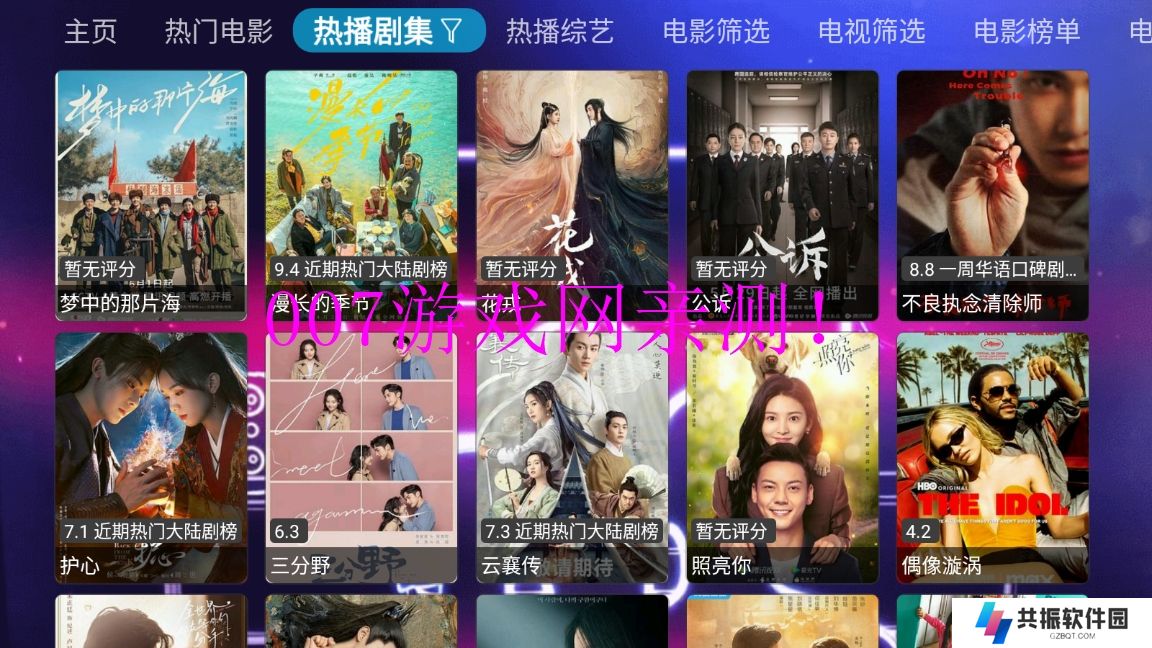
Task: Open the 电影榜单 tab
Action: click(1027, 31)
